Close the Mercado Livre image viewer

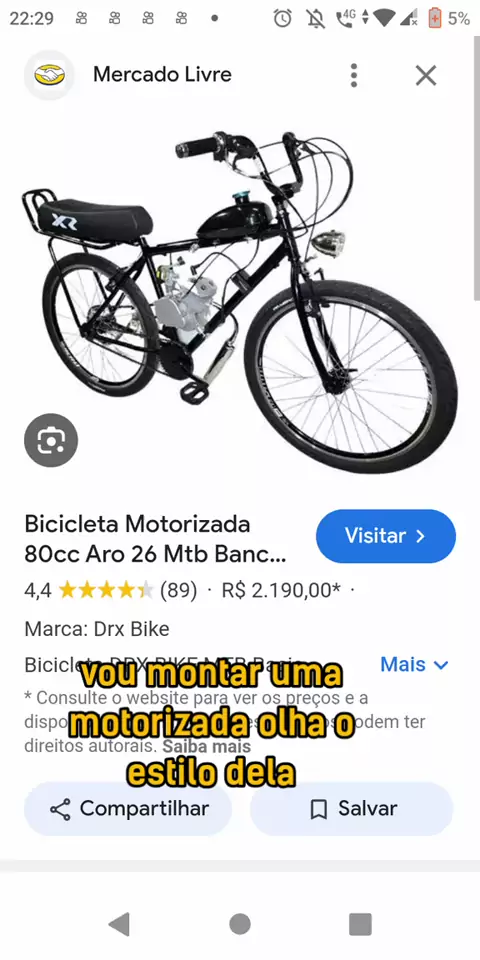tap(426, 75)
